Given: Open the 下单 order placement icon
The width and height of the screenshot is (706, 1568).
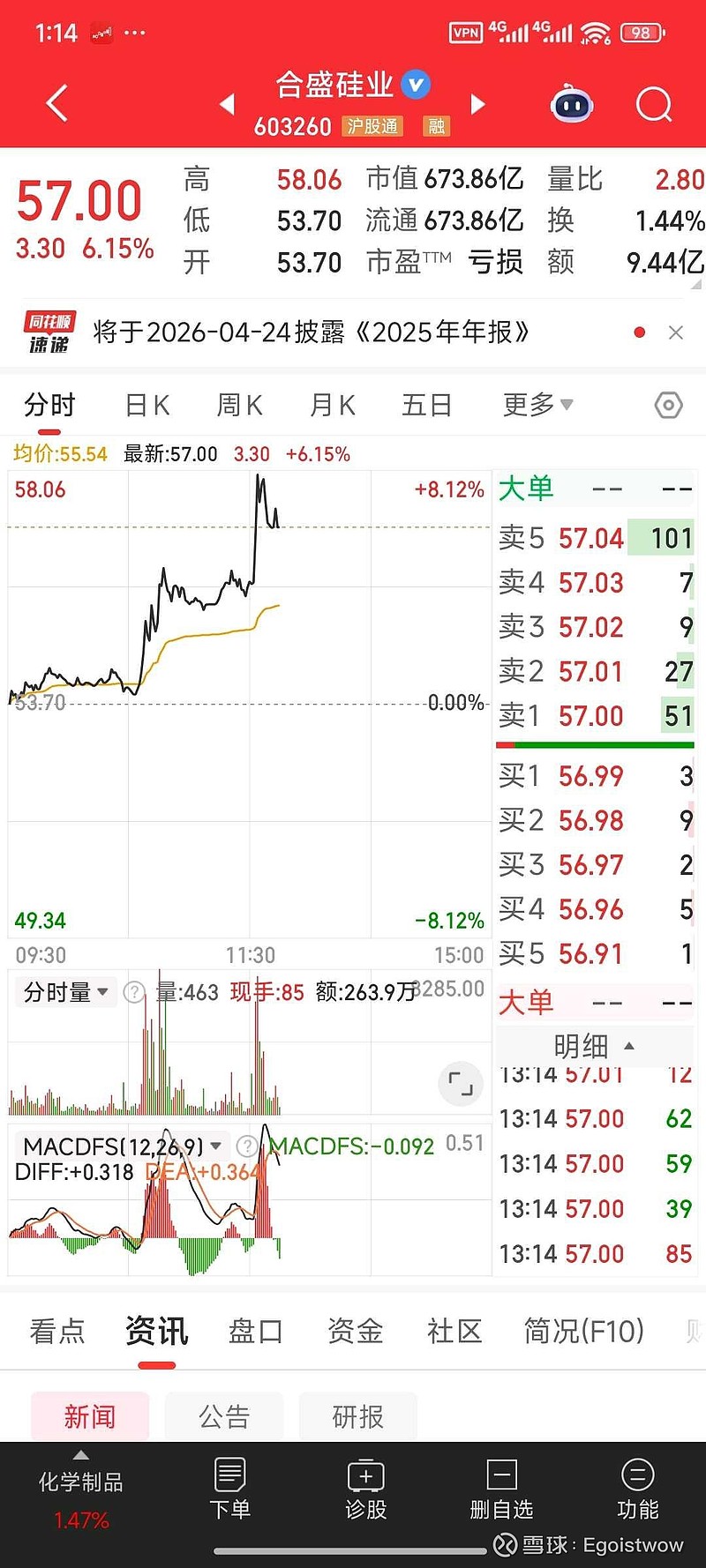Looking at the screenshot, I should (x=229, y=1490).
